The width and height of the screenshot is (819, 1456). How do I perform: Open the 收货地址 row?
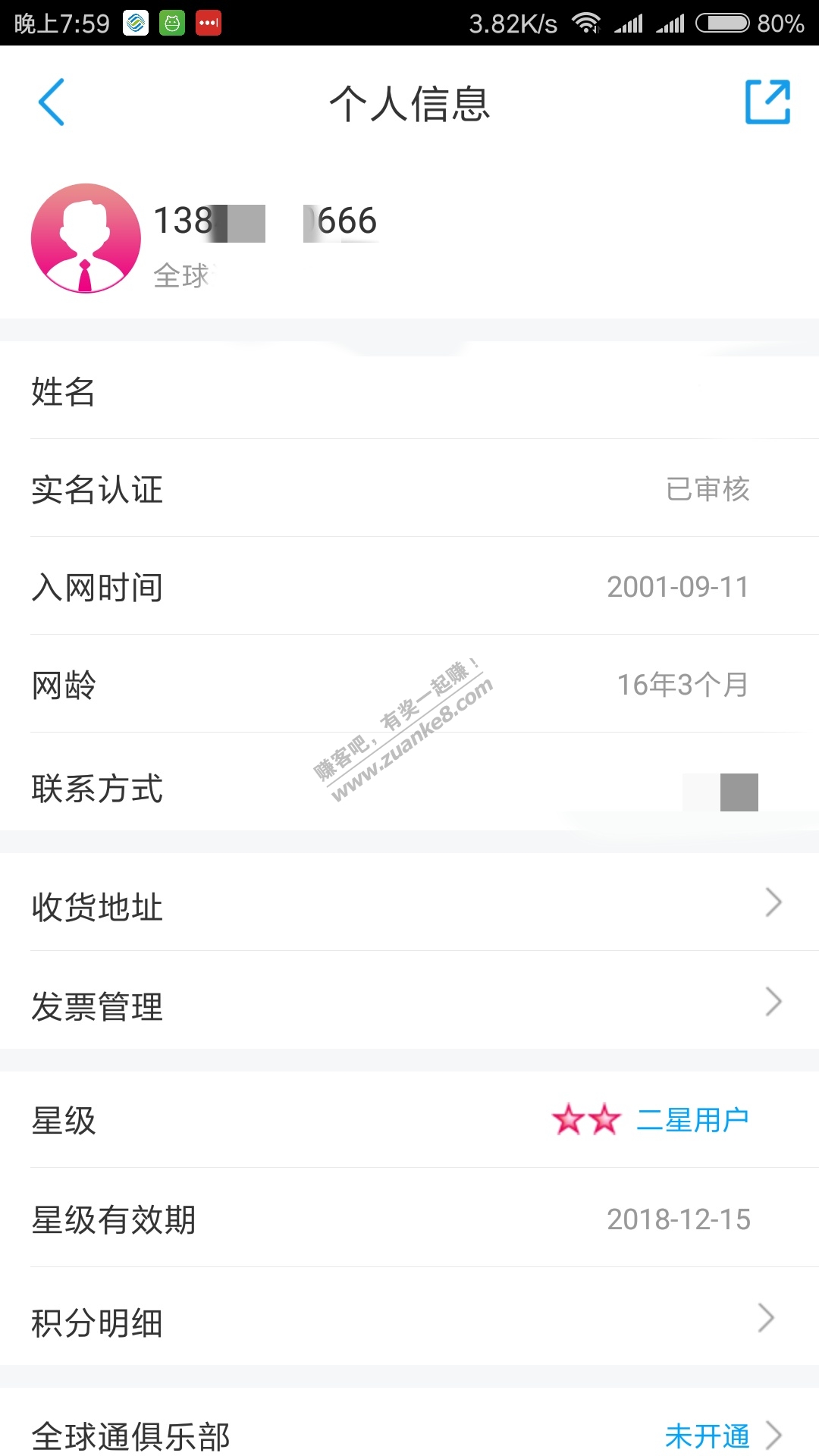click(409, 905)
